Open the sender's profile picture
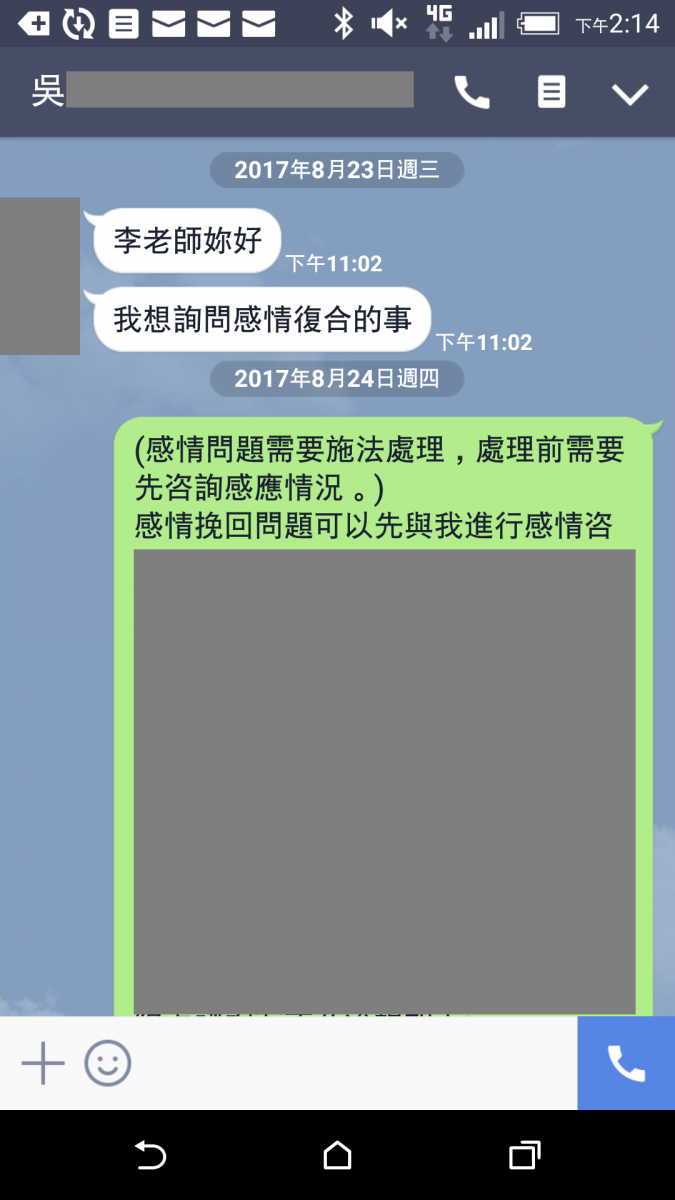The height and width of the screenshot is (1200, 675). (40, 276)
